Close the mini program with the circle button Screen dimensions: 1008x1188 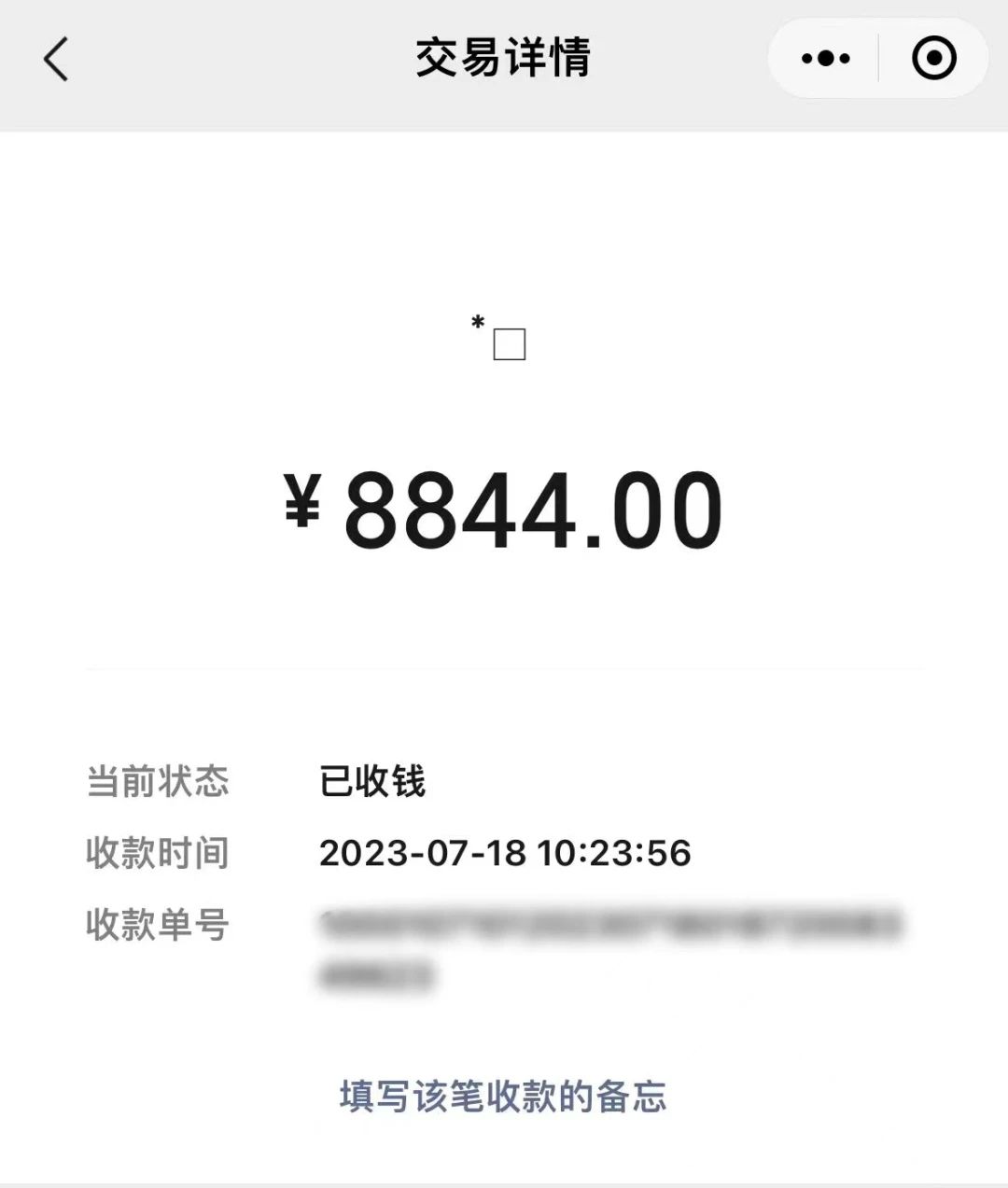point(933,59)
